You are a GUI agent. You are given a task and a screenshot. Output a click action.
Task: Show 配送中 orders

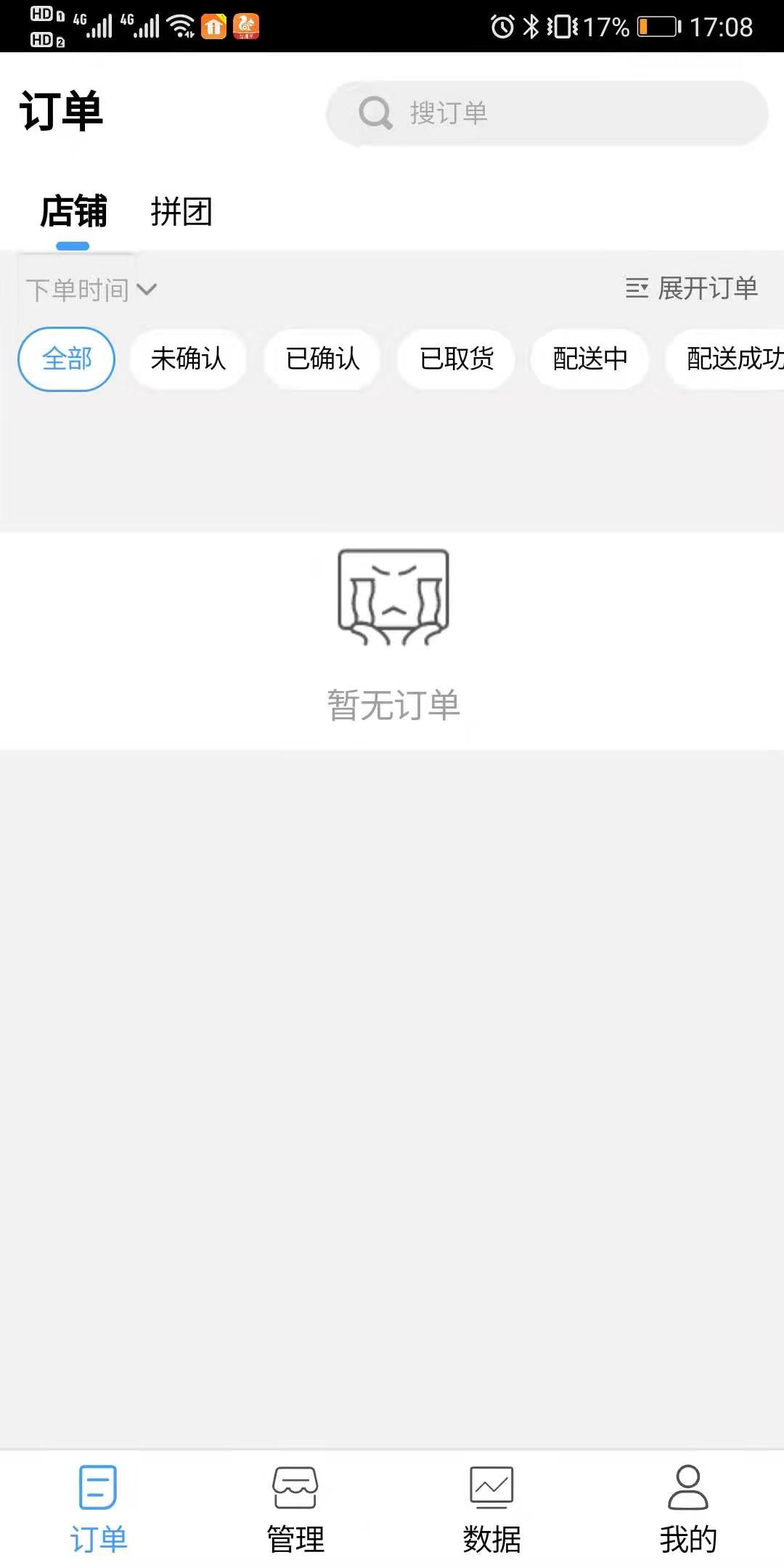tap(590, 359)
